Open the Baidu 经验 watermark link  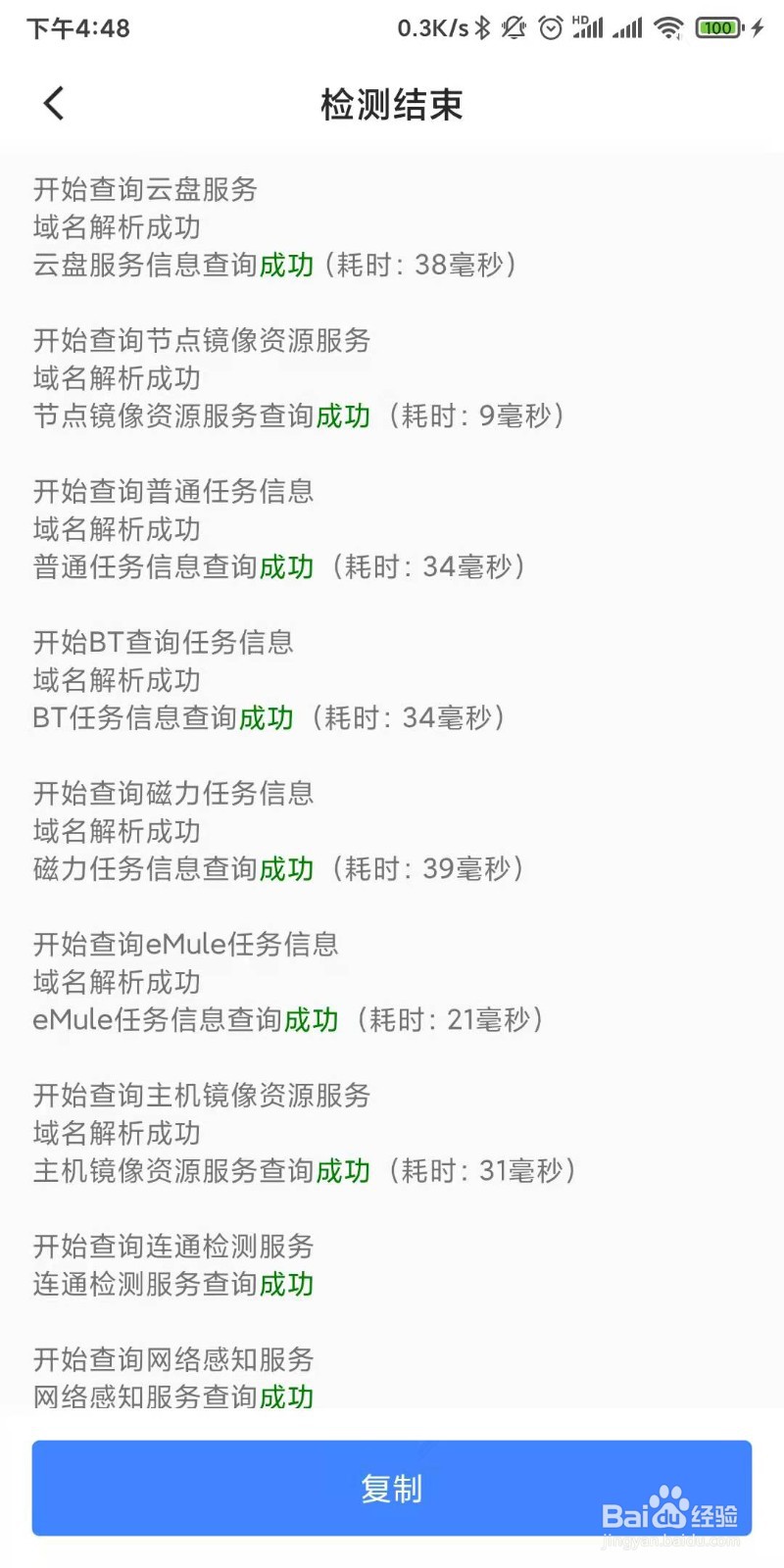[x=669, y=1514]
